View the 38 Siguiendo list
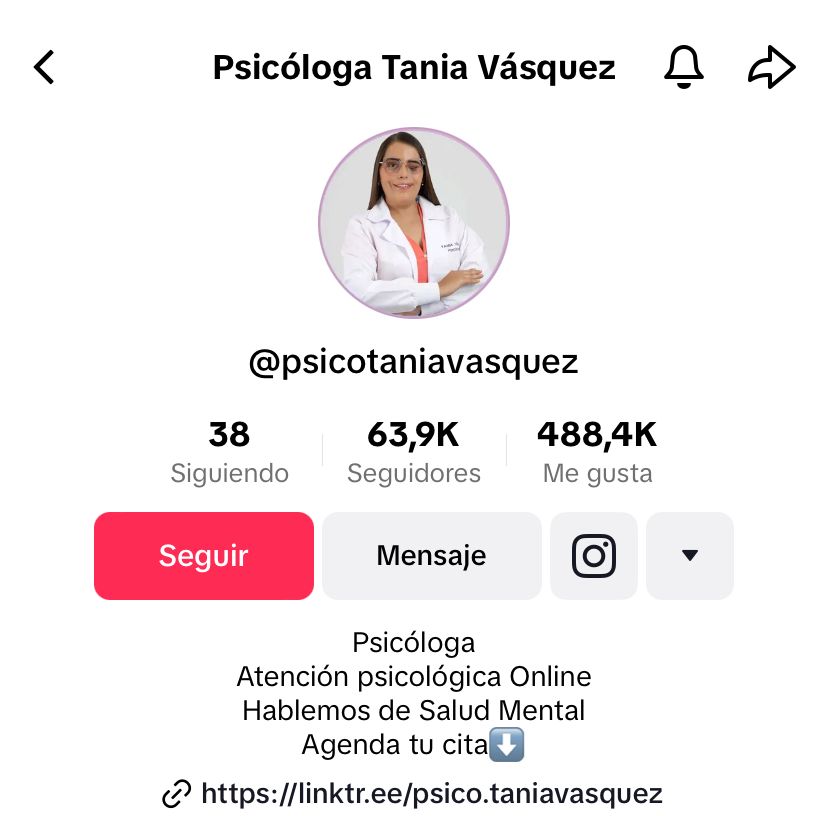Screen dimensions: 828x816 (229, 452)
